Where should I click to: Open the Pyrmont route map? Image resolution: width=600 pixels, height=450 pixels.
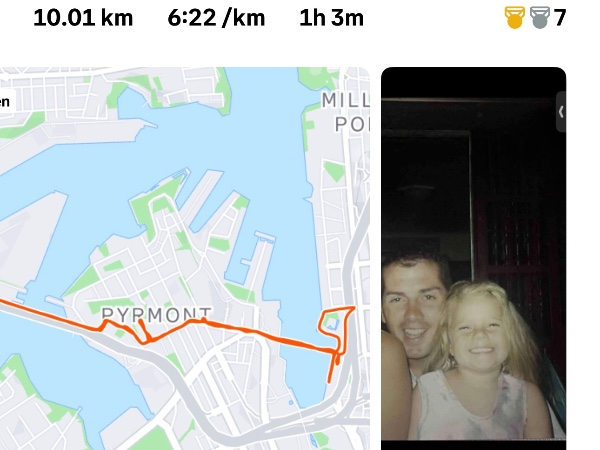click(185, 258)
